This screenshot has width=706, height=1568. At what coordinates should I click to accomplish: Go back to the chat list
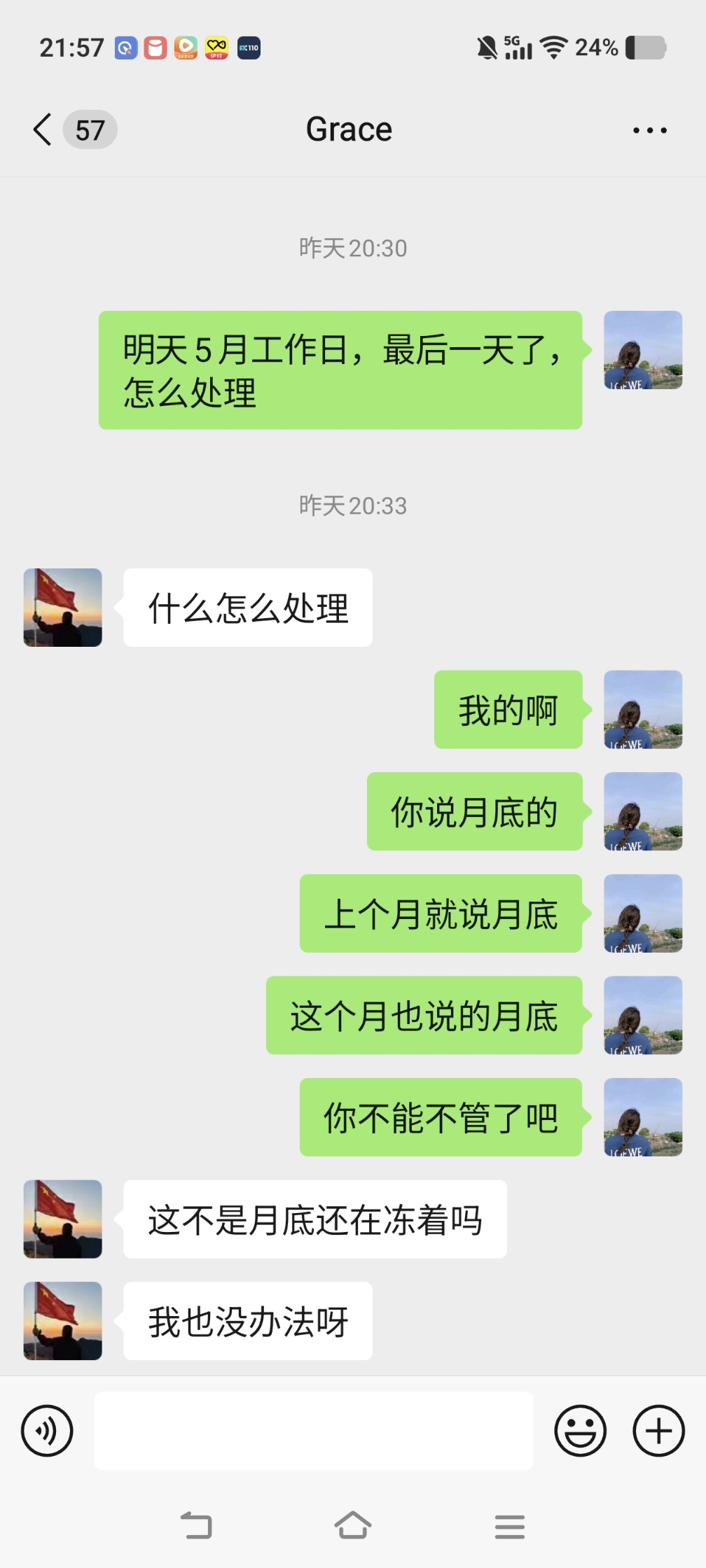[43, 130]
